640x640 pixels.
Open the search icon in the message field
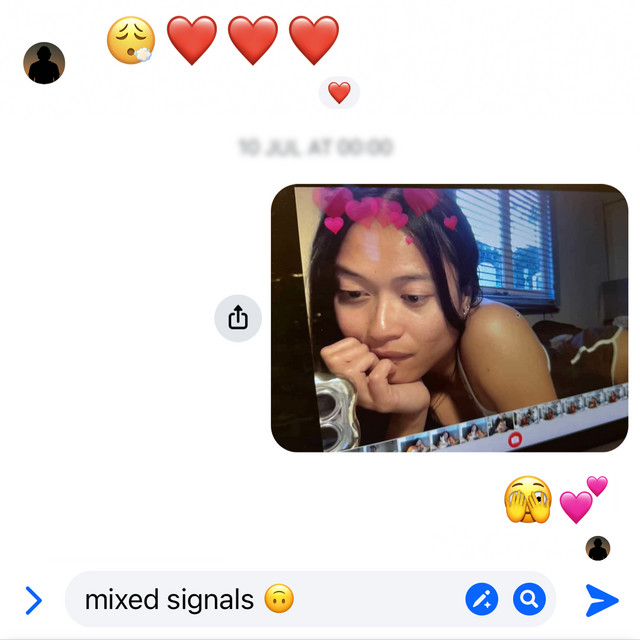click(x=529, y=600)
